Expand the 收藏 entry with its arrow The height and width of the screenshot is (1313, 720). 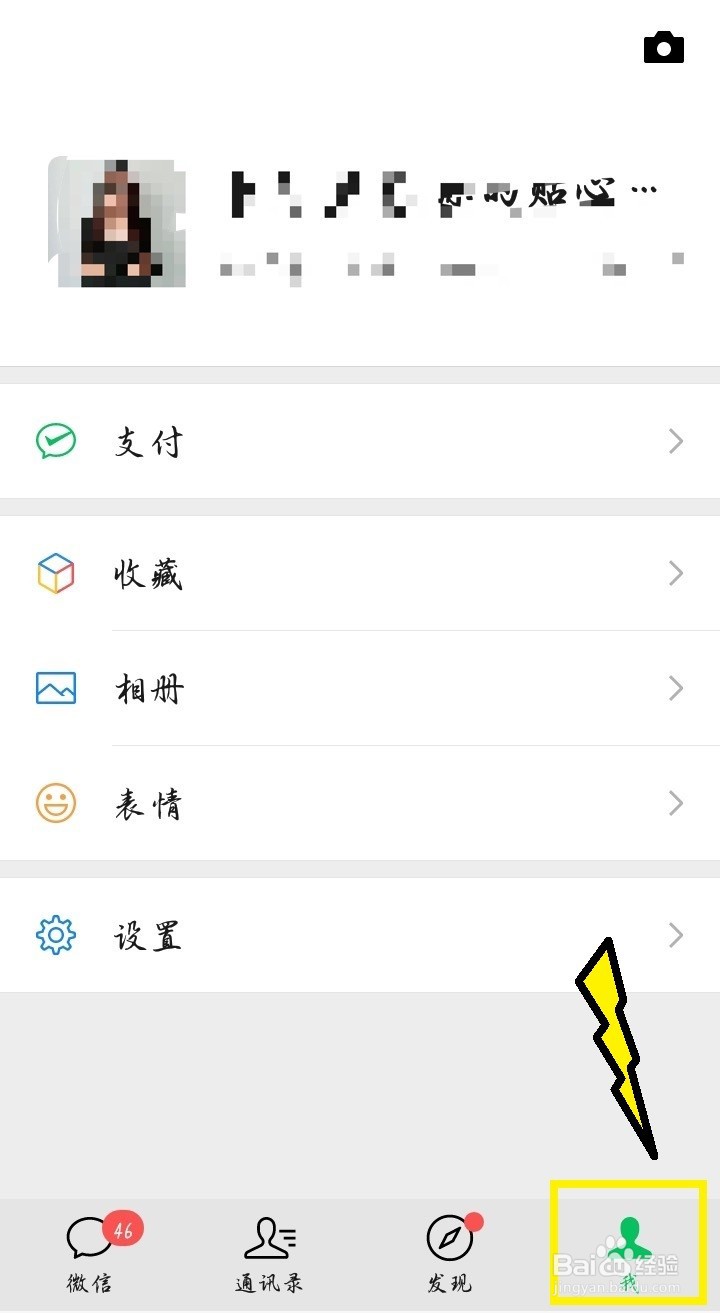[676, 574]
